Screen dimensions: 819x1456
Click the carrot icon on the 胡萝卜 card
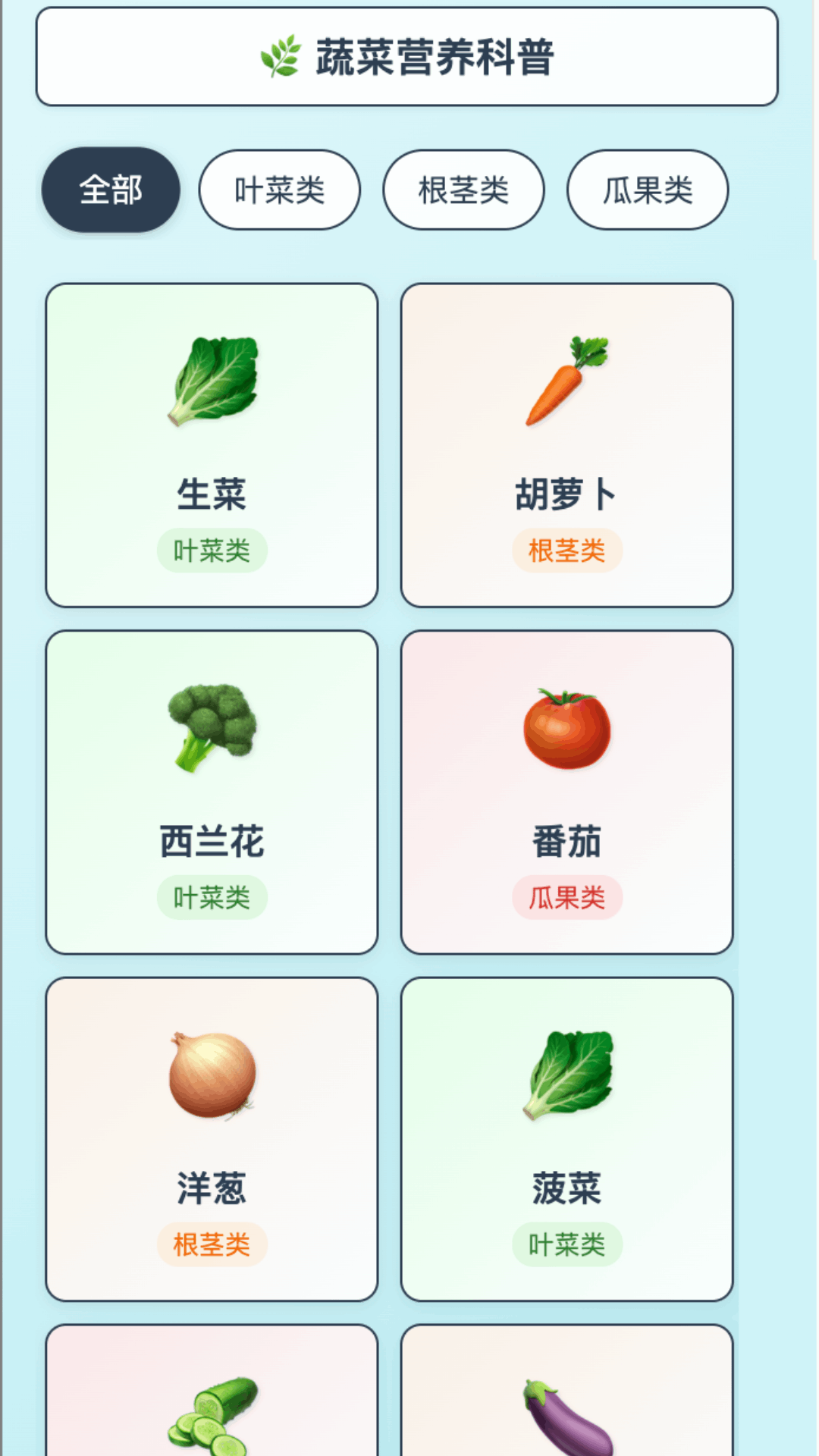coord(566,383)
